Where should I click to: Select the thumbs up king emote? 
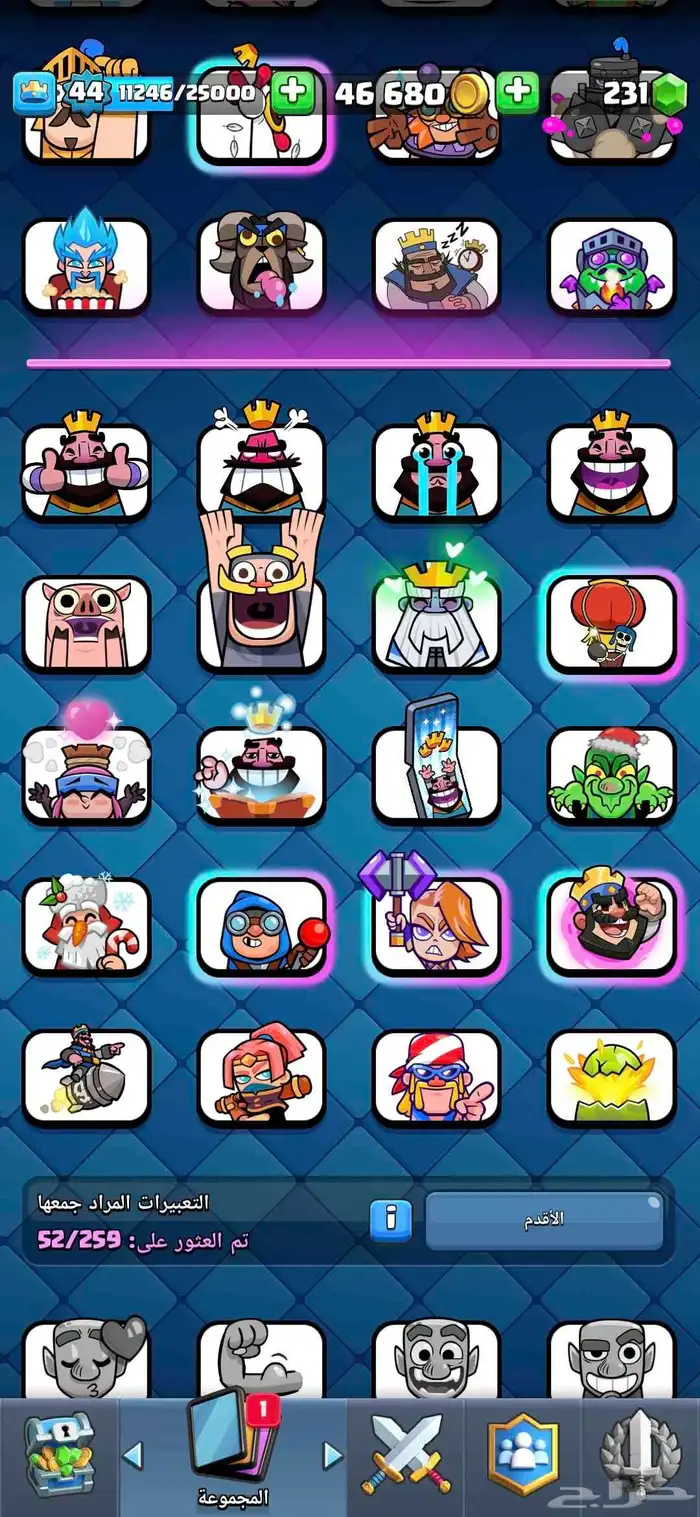pyautogui.click(x=86, y=468)
